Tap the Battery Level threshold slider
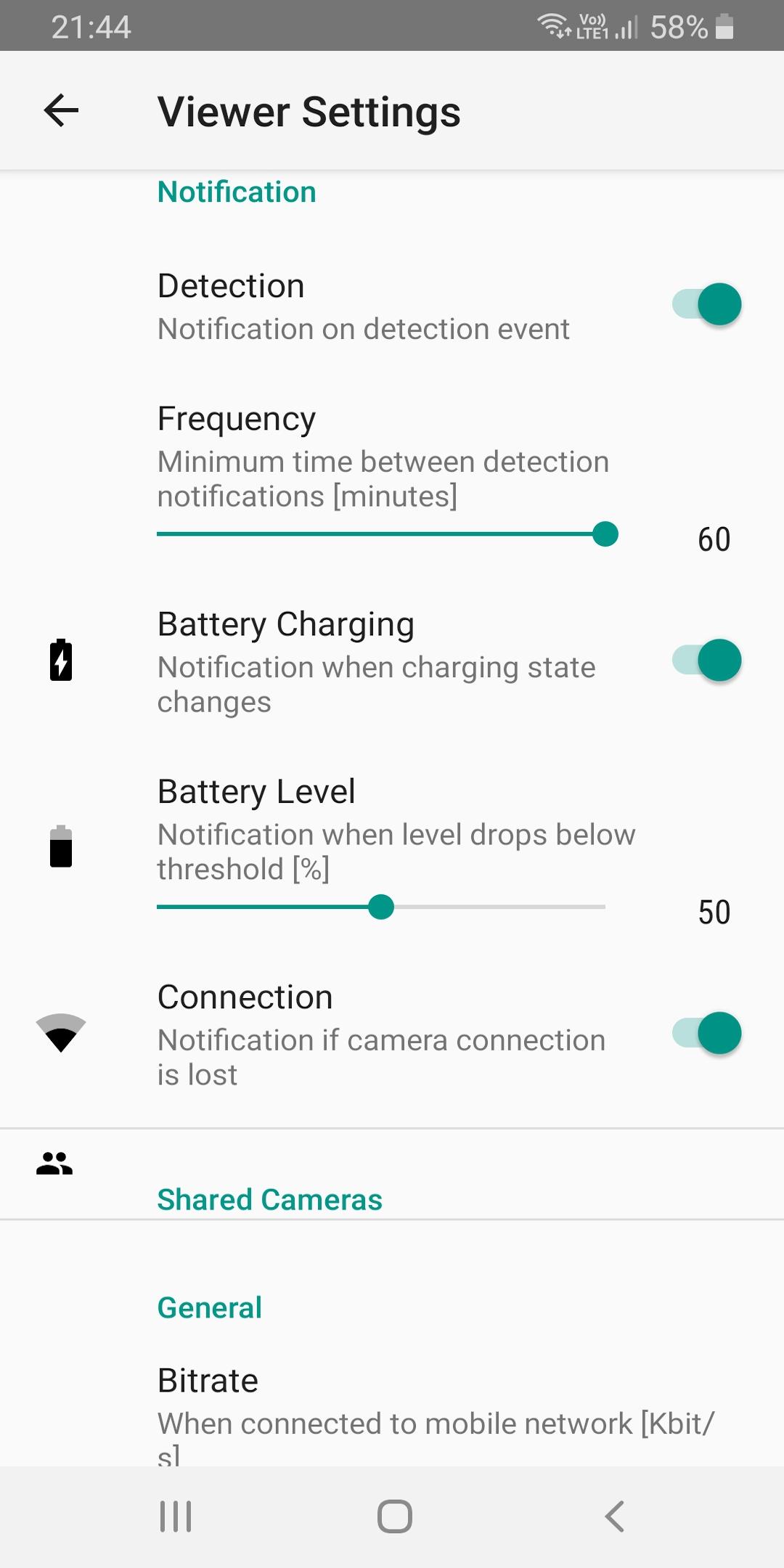 (381, 907)
